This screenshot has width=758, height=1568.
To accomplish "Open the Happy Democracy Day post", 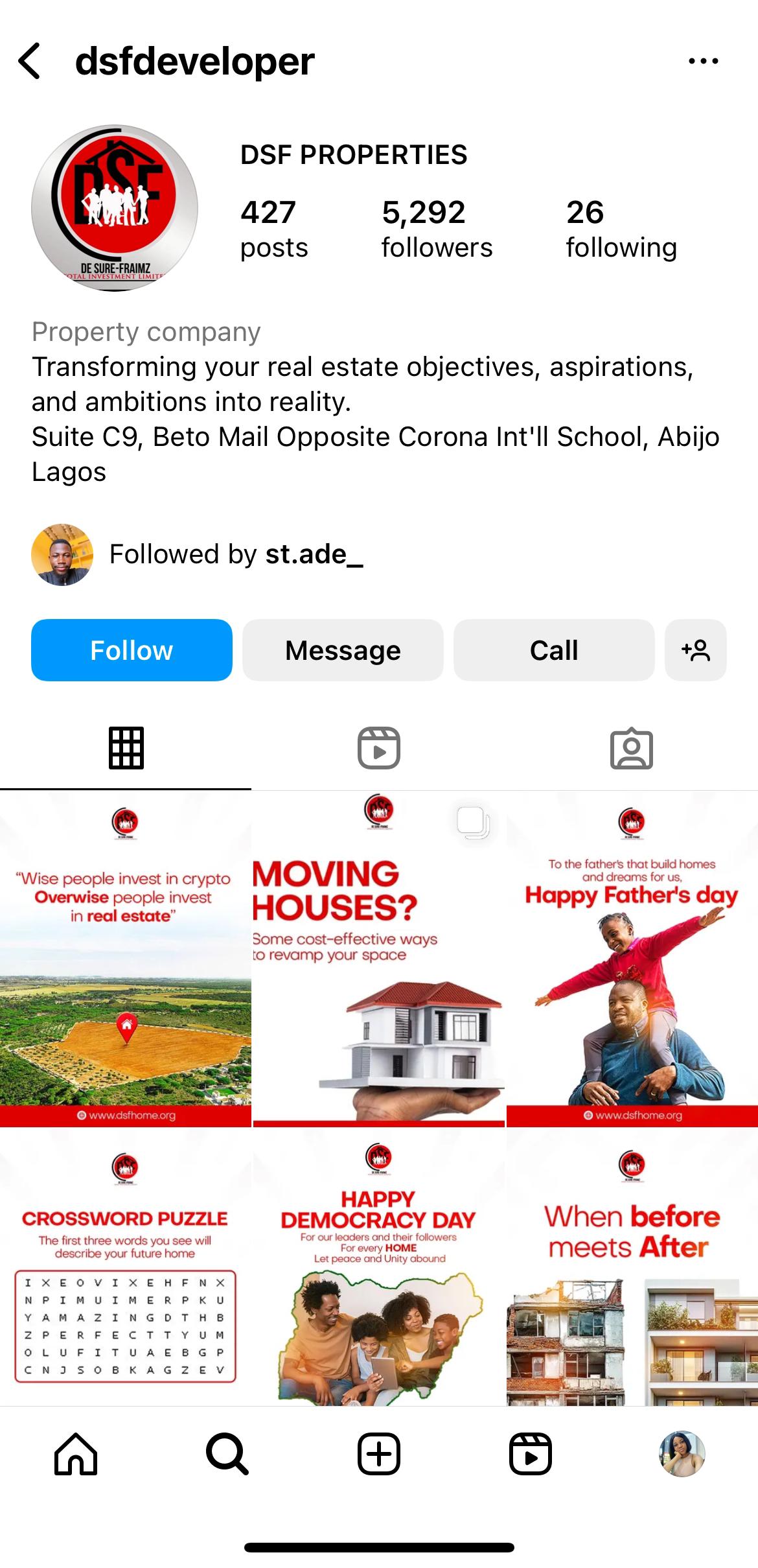I will point(379,1267).
